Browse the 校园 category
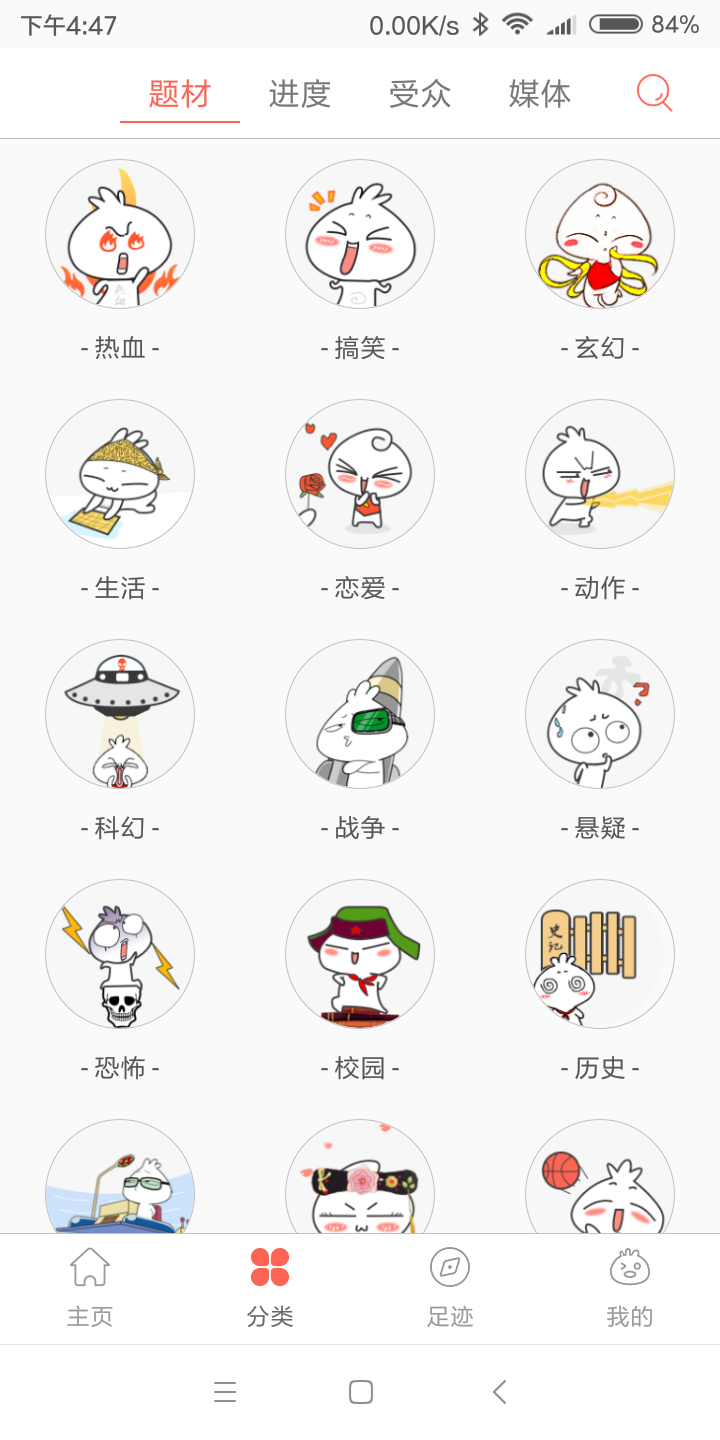720x1440 pixels. click(x=360, y=955)
